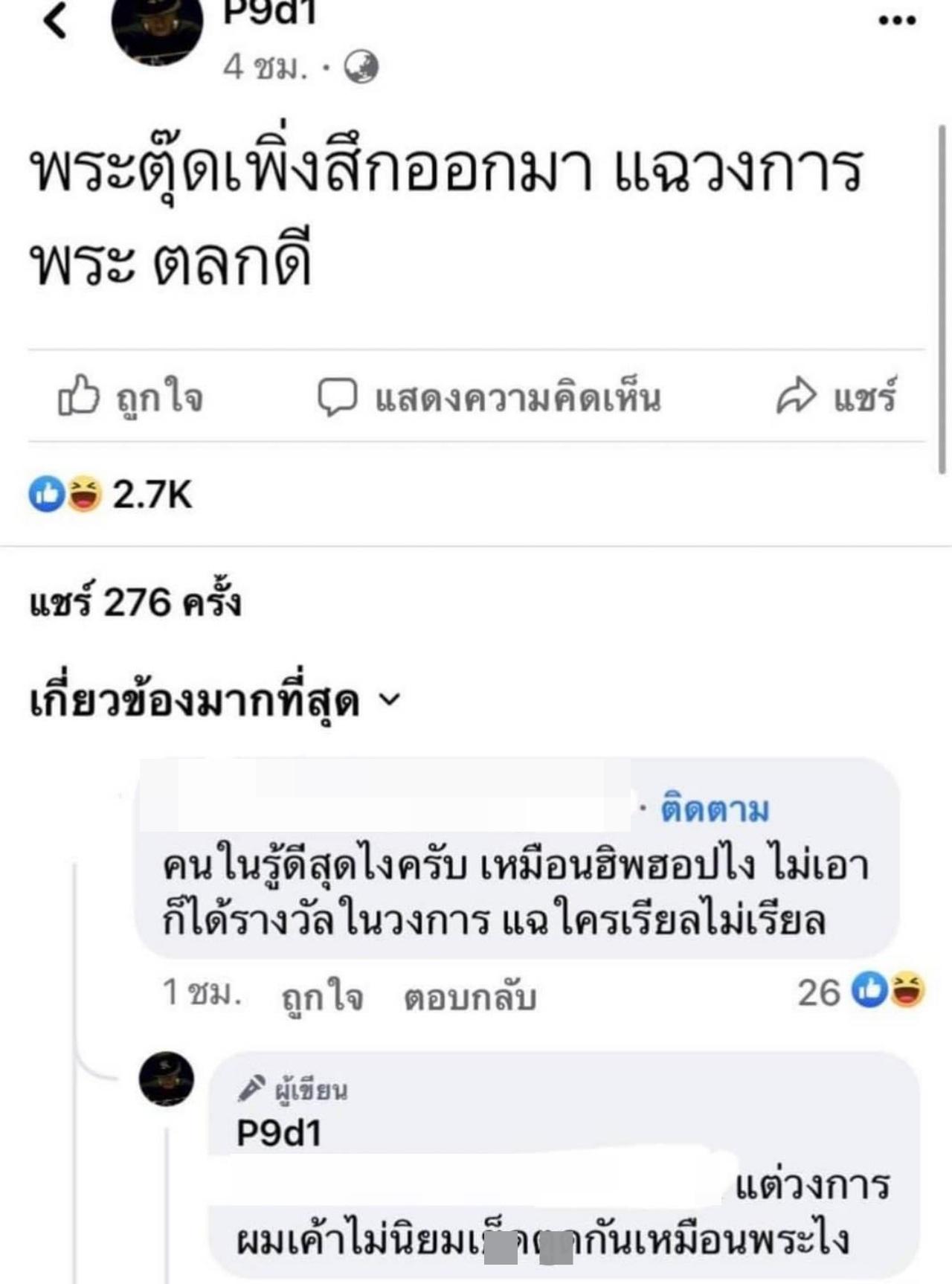Expand the เกี่ยวข้องมากที่สุด comment sort dropdown

pyautogui.click(x=214, y=701)
